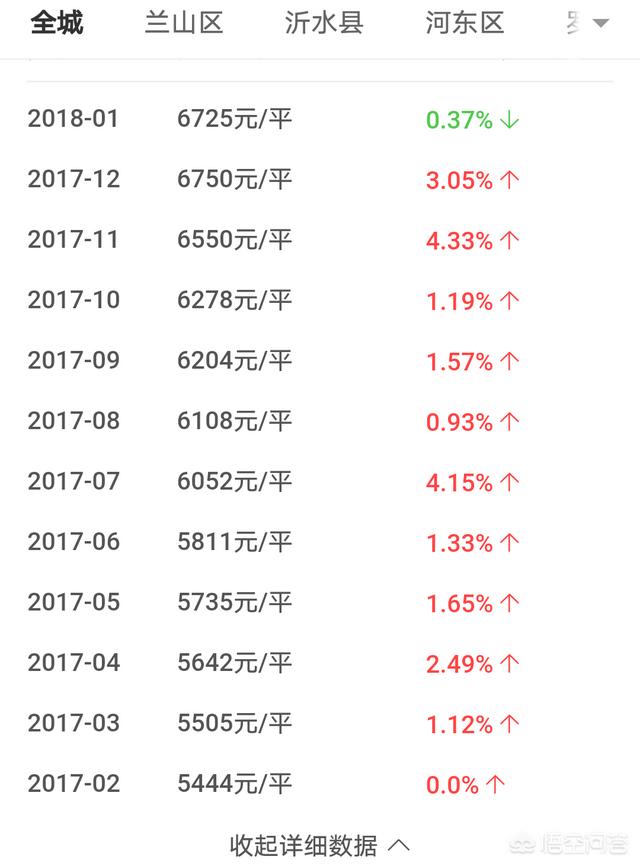The width and height of the screenshot is (640, 866).
Task: Select the 全城 tab
Action: click(x=57, y=23)
